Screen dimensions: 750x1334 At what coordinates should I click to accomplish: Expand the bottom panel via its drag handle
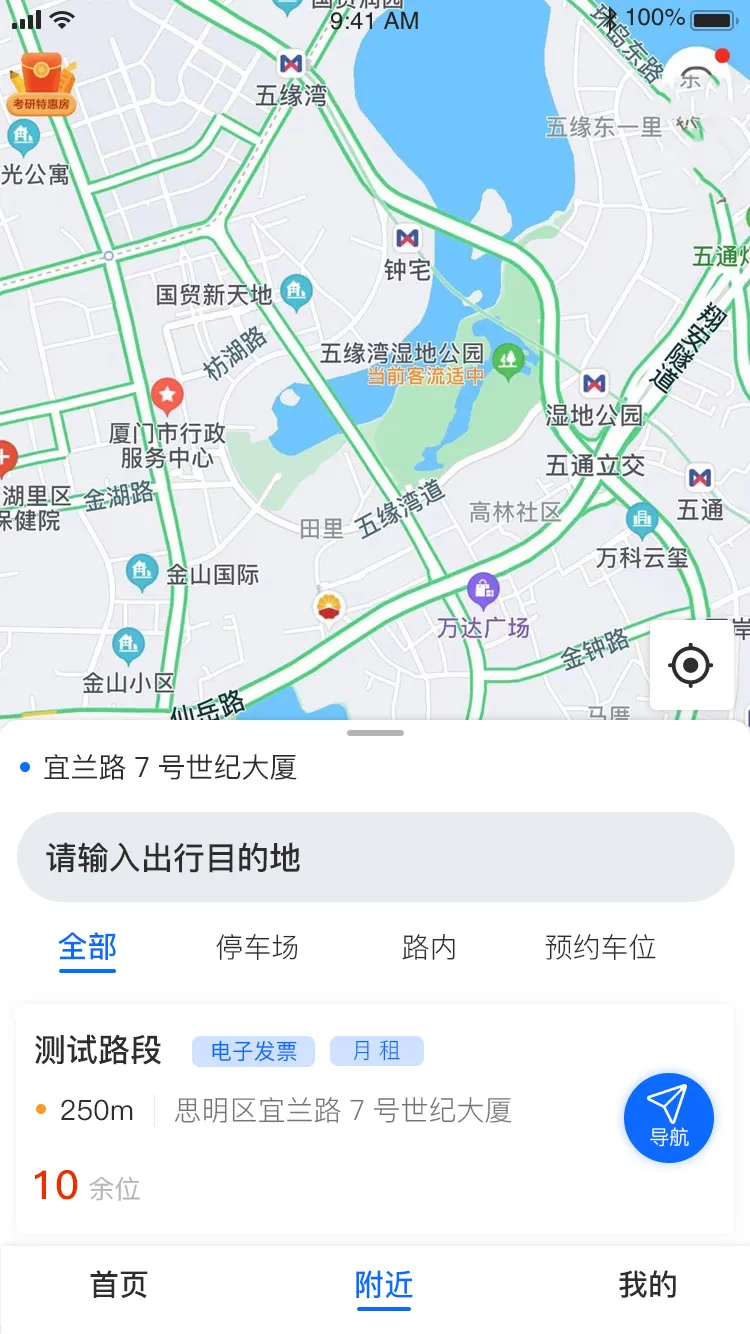click(x=375, y=732)
